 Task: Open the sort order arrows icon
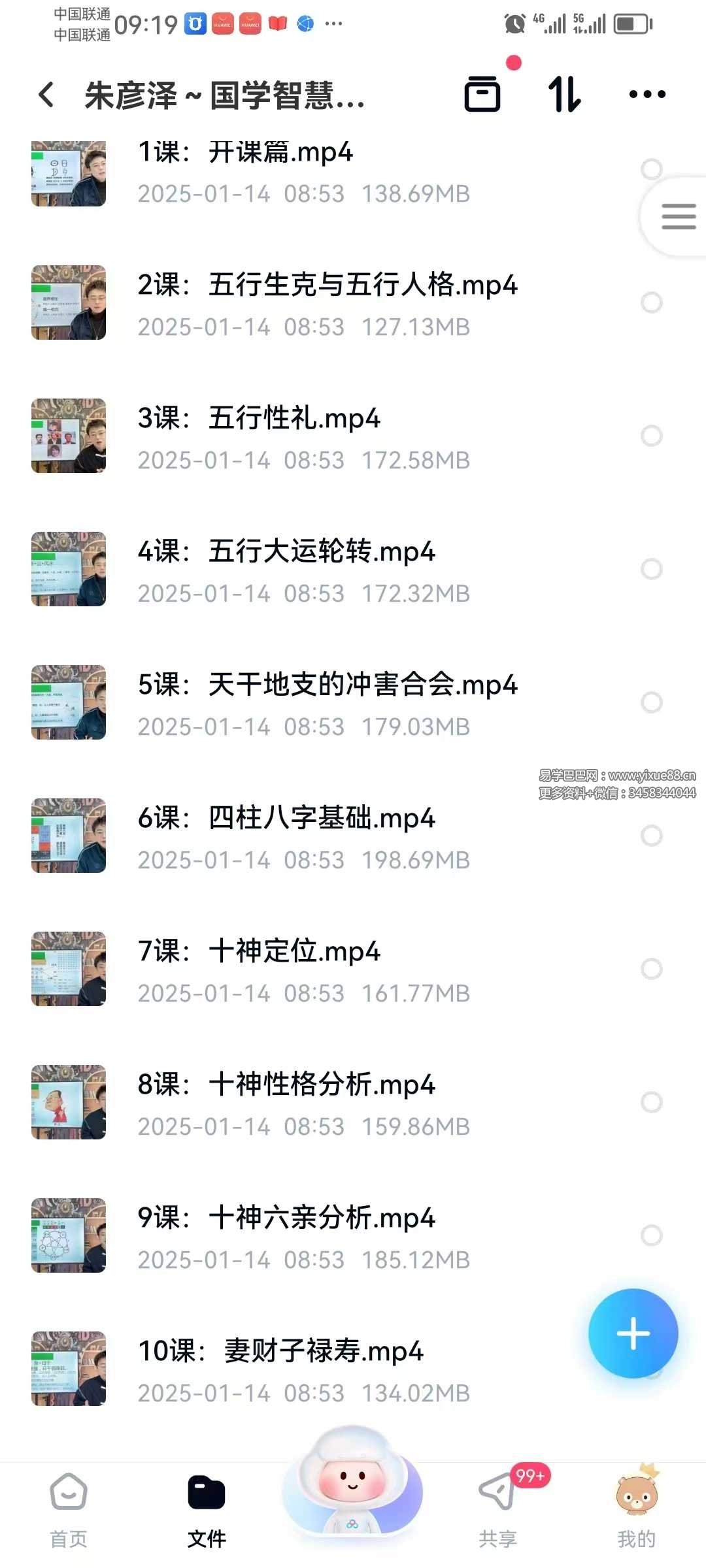564,94
